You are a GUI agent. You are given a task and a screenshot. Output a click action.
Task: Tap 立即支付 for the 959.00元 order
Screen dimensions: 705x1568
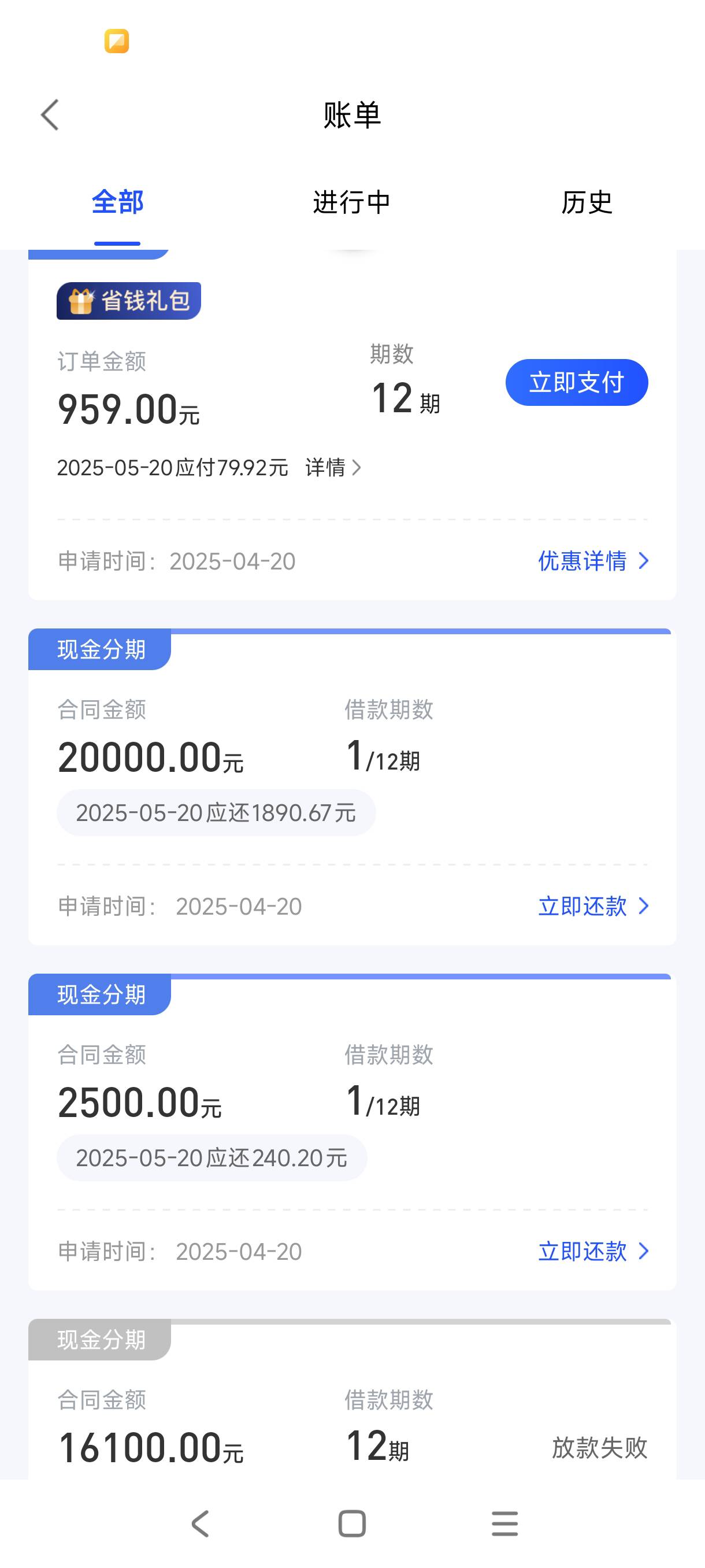(x=577, y=382)
